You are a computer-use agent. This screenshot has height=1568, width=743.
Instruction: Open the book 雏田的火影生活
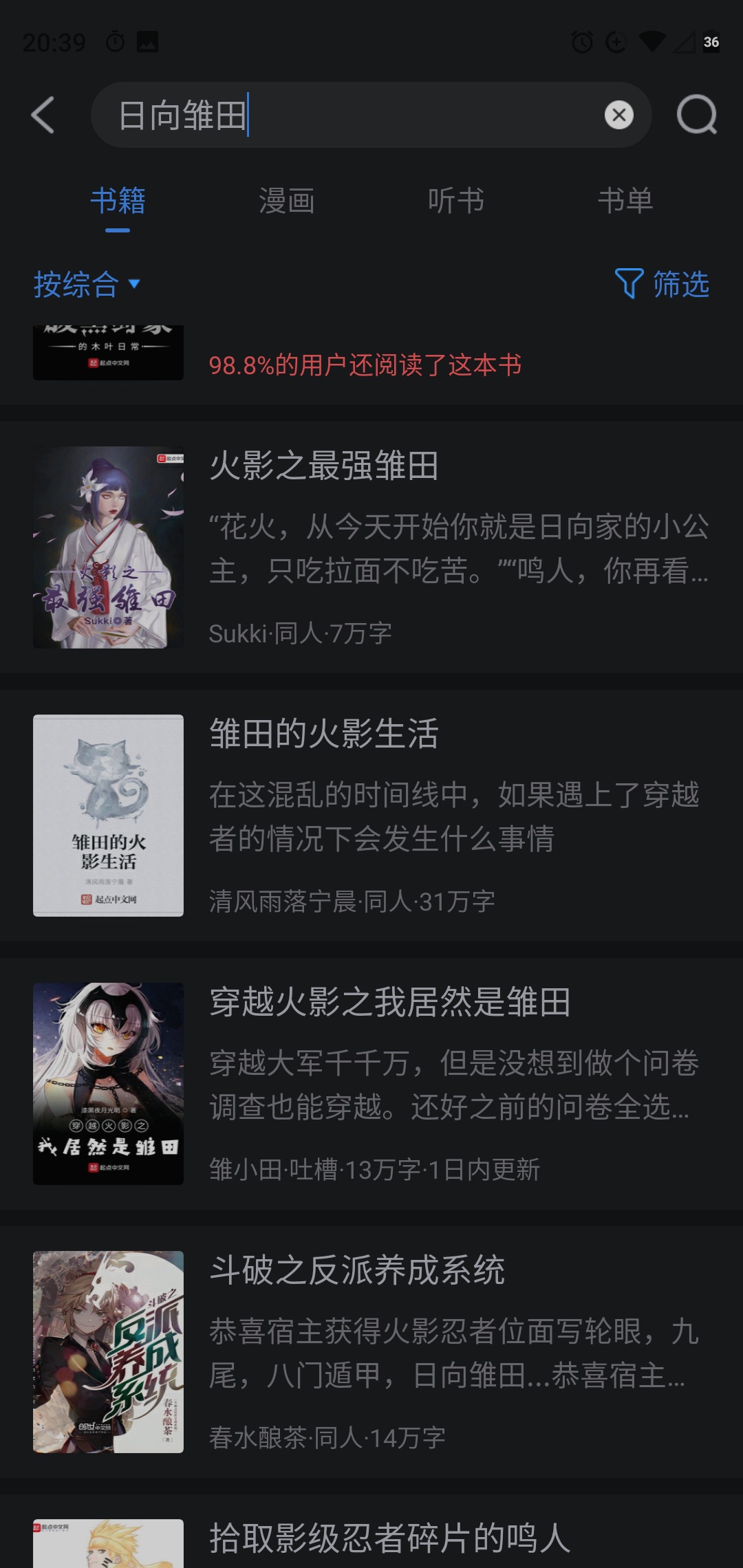[371, 815]
